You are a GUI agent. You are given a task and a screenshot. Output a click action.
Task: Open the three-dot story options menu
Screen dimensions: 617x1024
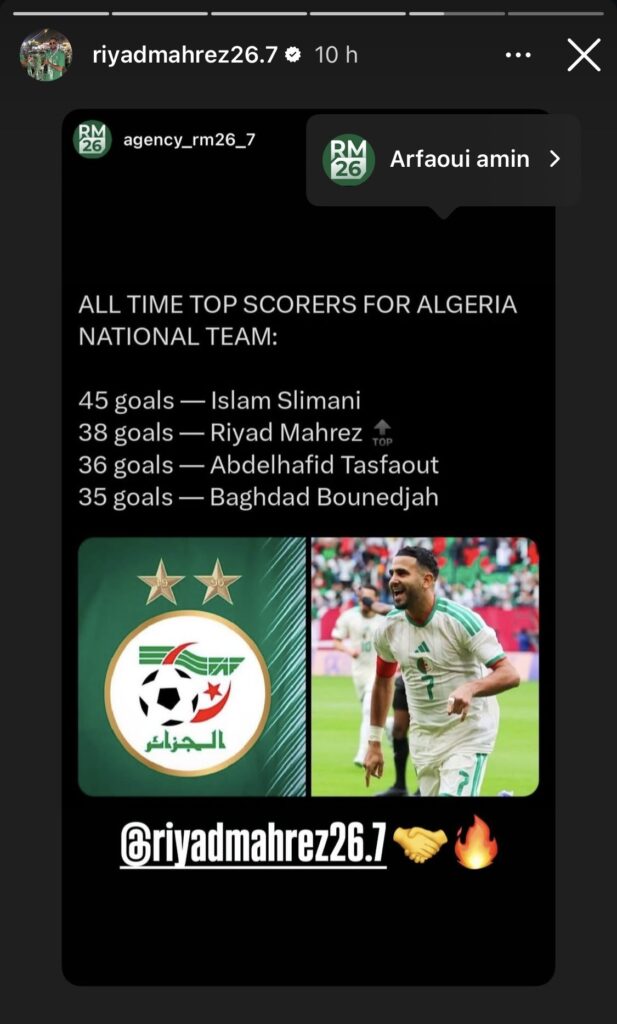coord(518,55)
